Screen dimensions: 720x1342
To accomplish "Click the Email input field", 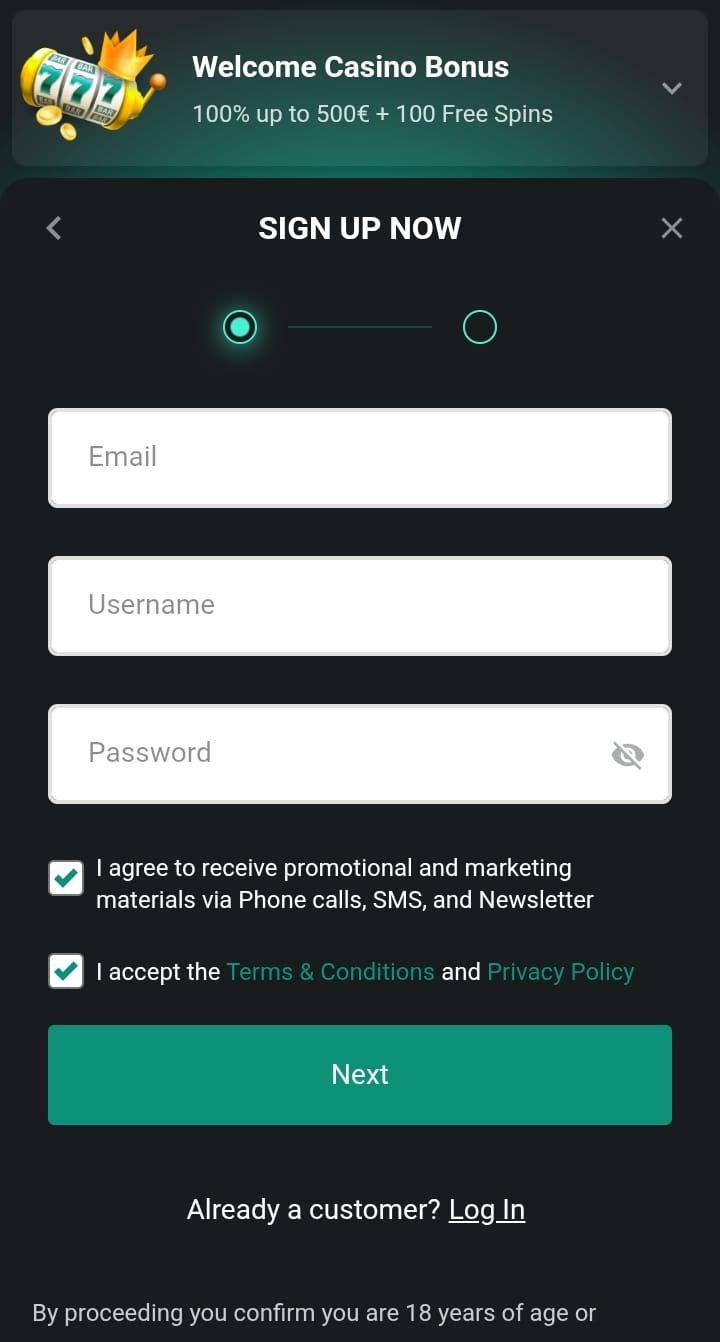I will tap(360, 457).
